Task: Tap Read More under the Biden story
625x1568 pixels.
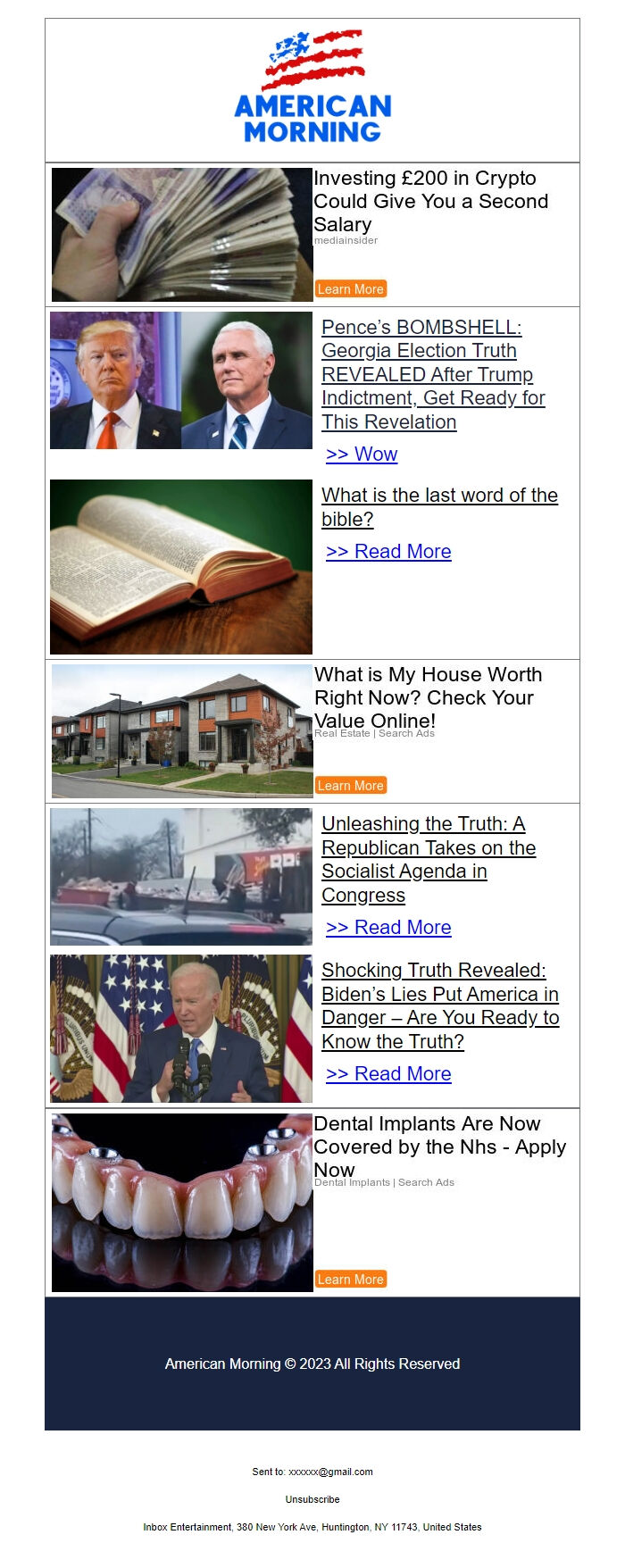Action: [388, 1074]
